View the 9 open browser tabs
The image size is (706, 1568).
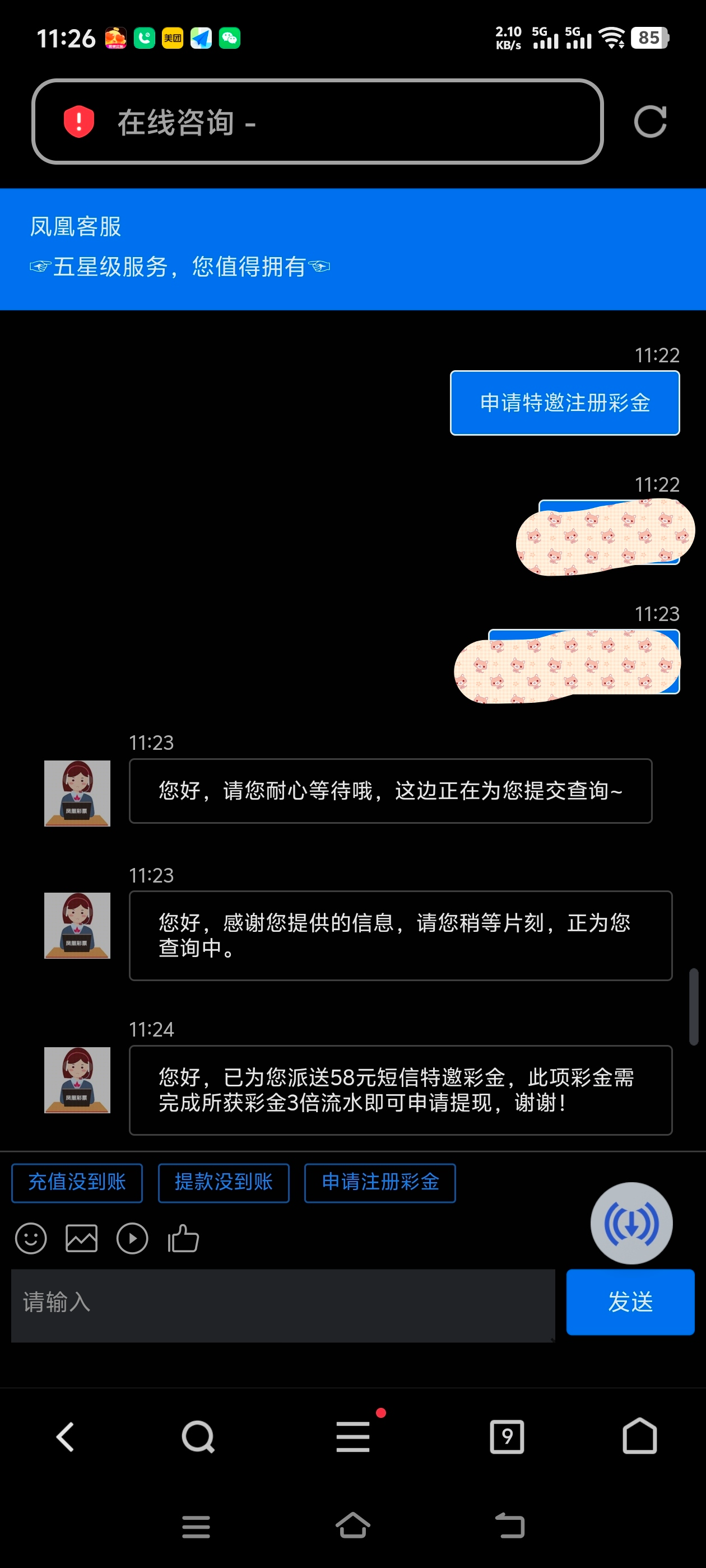[x=507, y=1436]
